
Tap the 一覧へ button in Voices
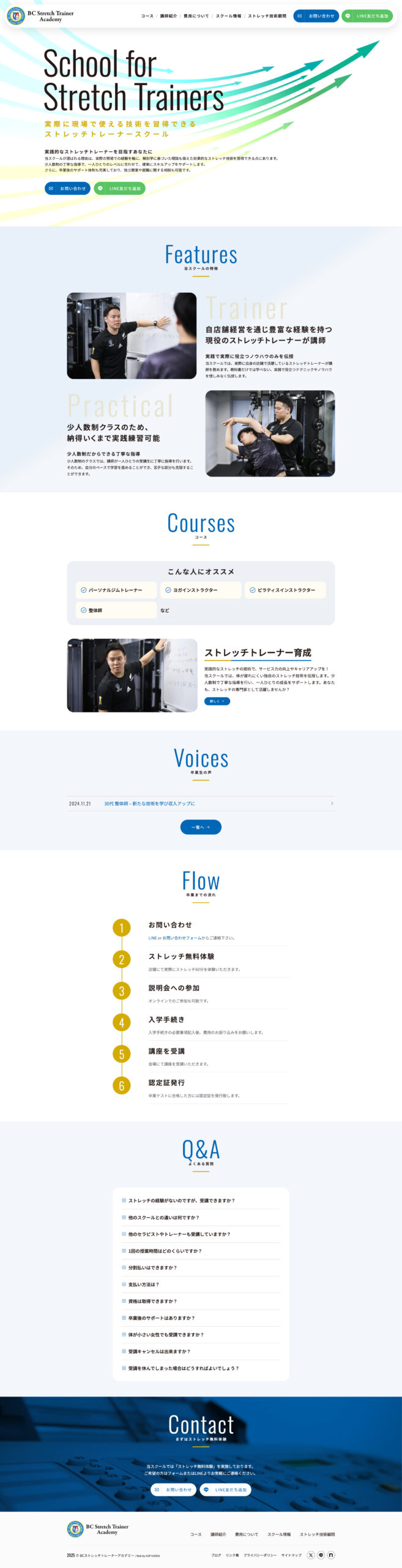click(x=201, y=827)
